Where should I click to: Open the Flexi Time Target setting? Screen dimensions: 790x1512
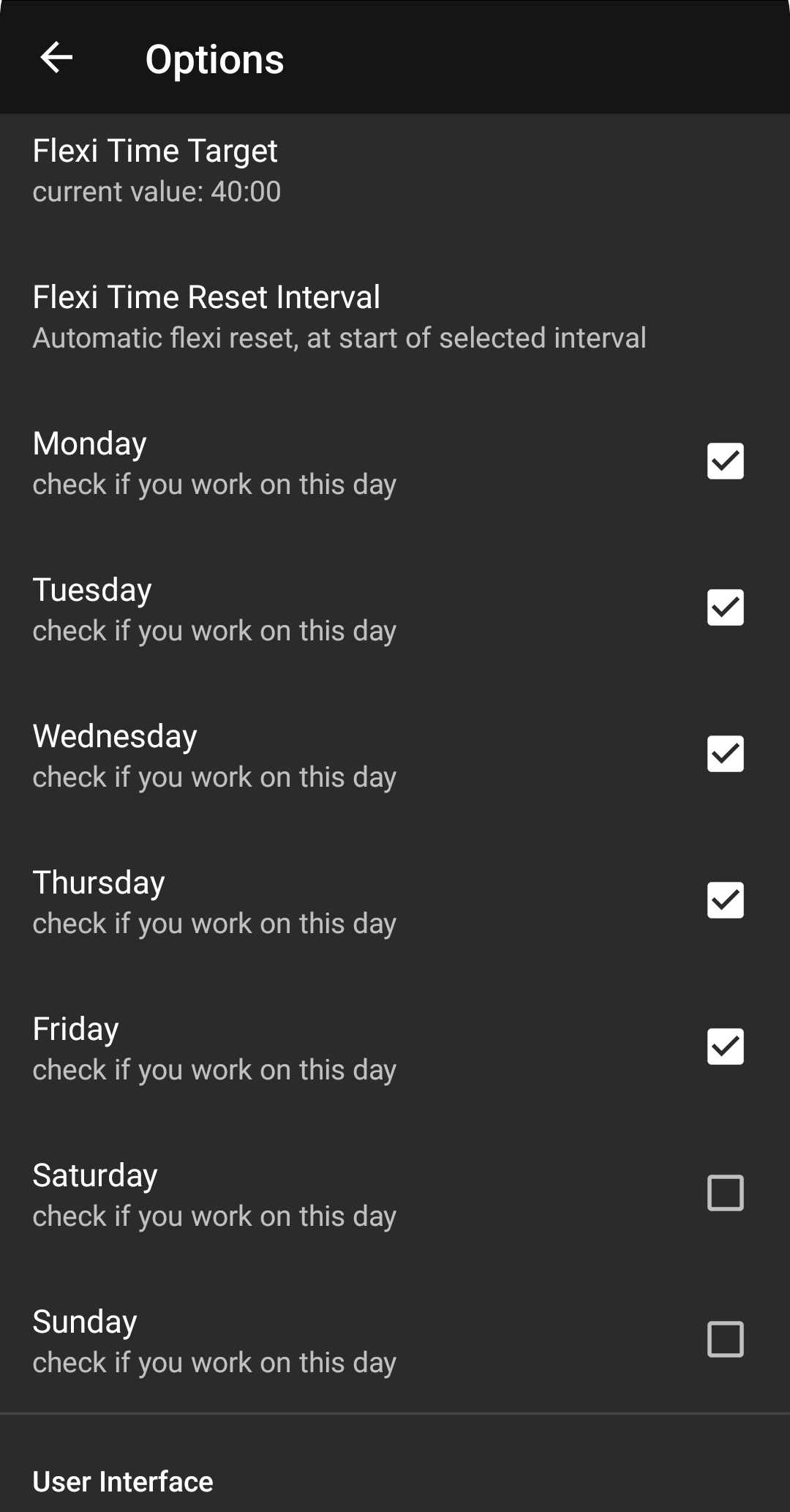(395, 171)
